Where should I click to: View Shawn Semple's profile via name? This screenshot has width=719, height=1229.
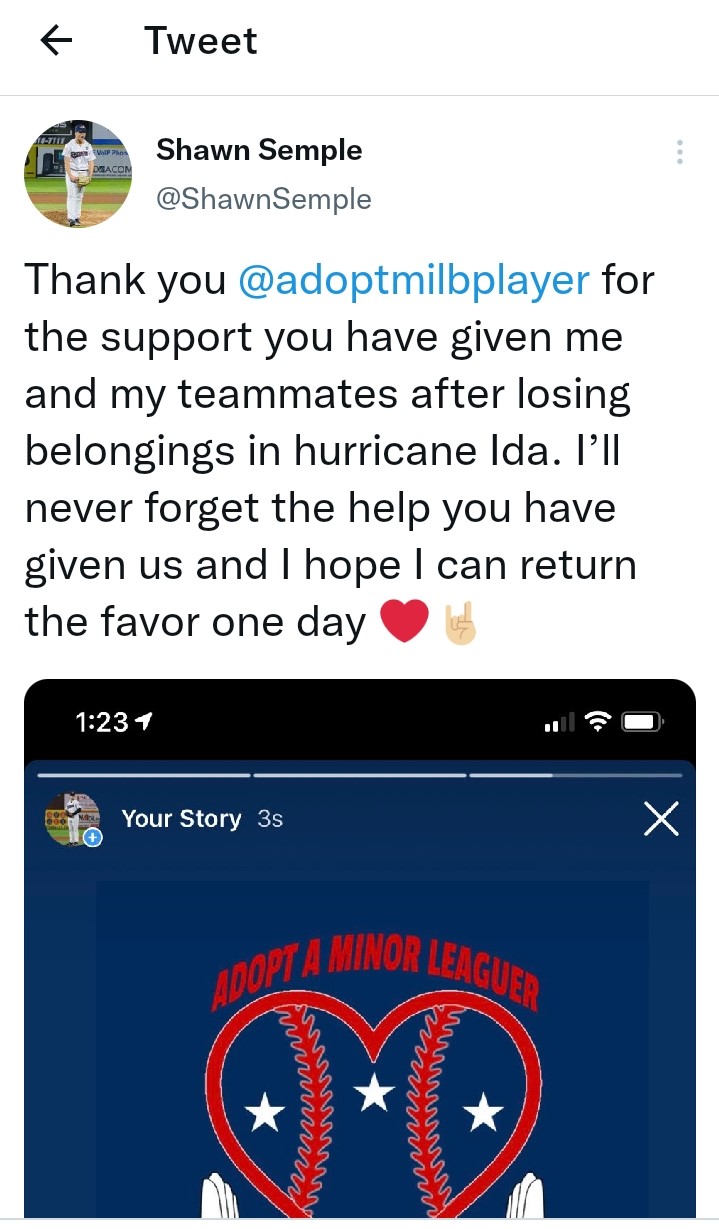[x=259, y=151]
